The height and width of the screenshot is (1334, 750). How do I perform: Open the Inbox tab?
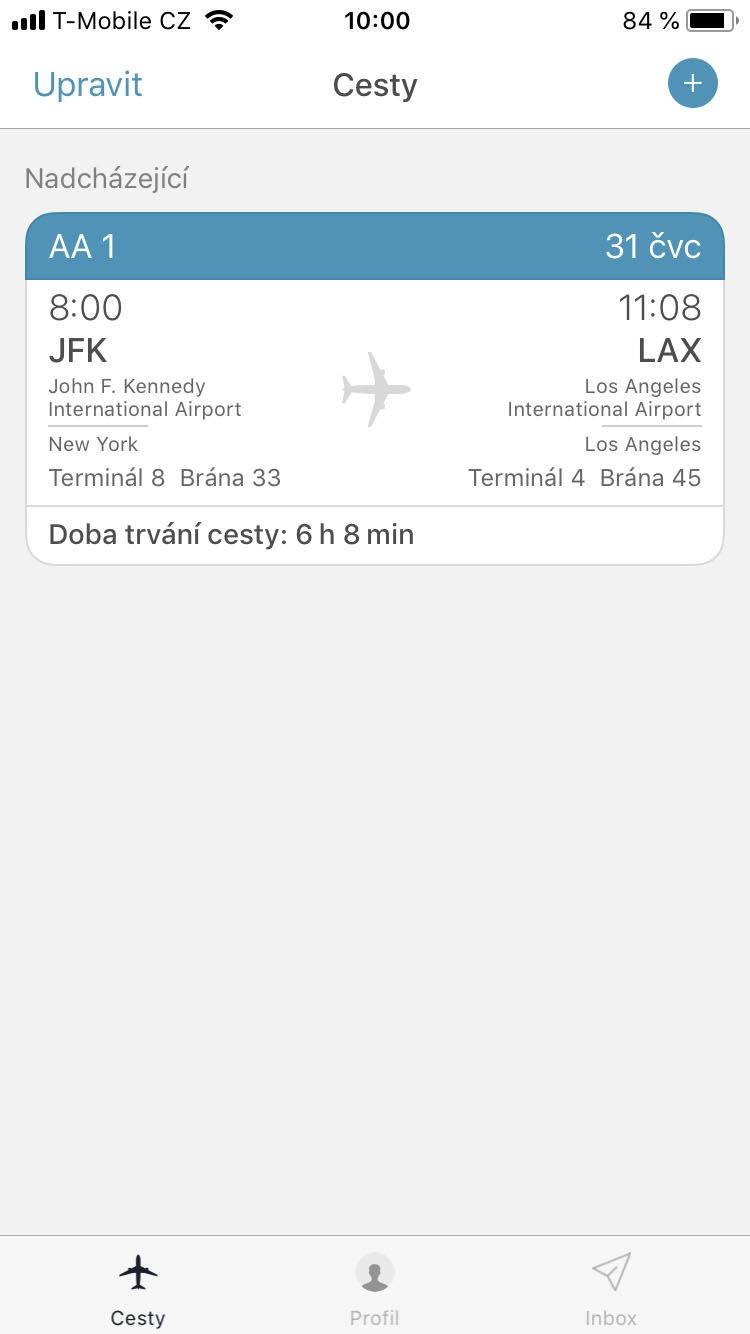(611, 1288)
